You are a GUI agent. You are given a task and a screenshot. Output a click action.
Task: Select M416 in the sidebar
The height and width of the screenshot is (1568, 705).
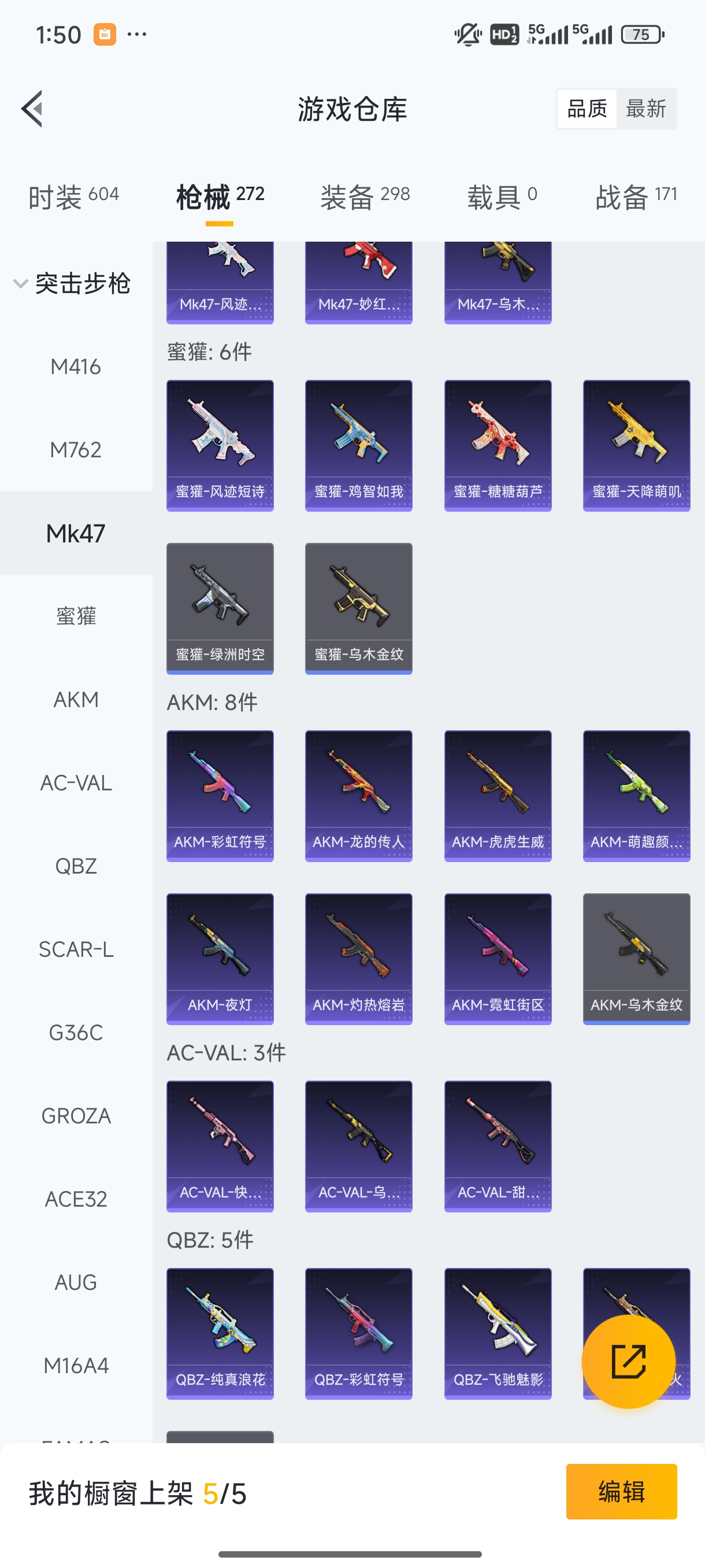pyautogui.click(x=76, y=367)
